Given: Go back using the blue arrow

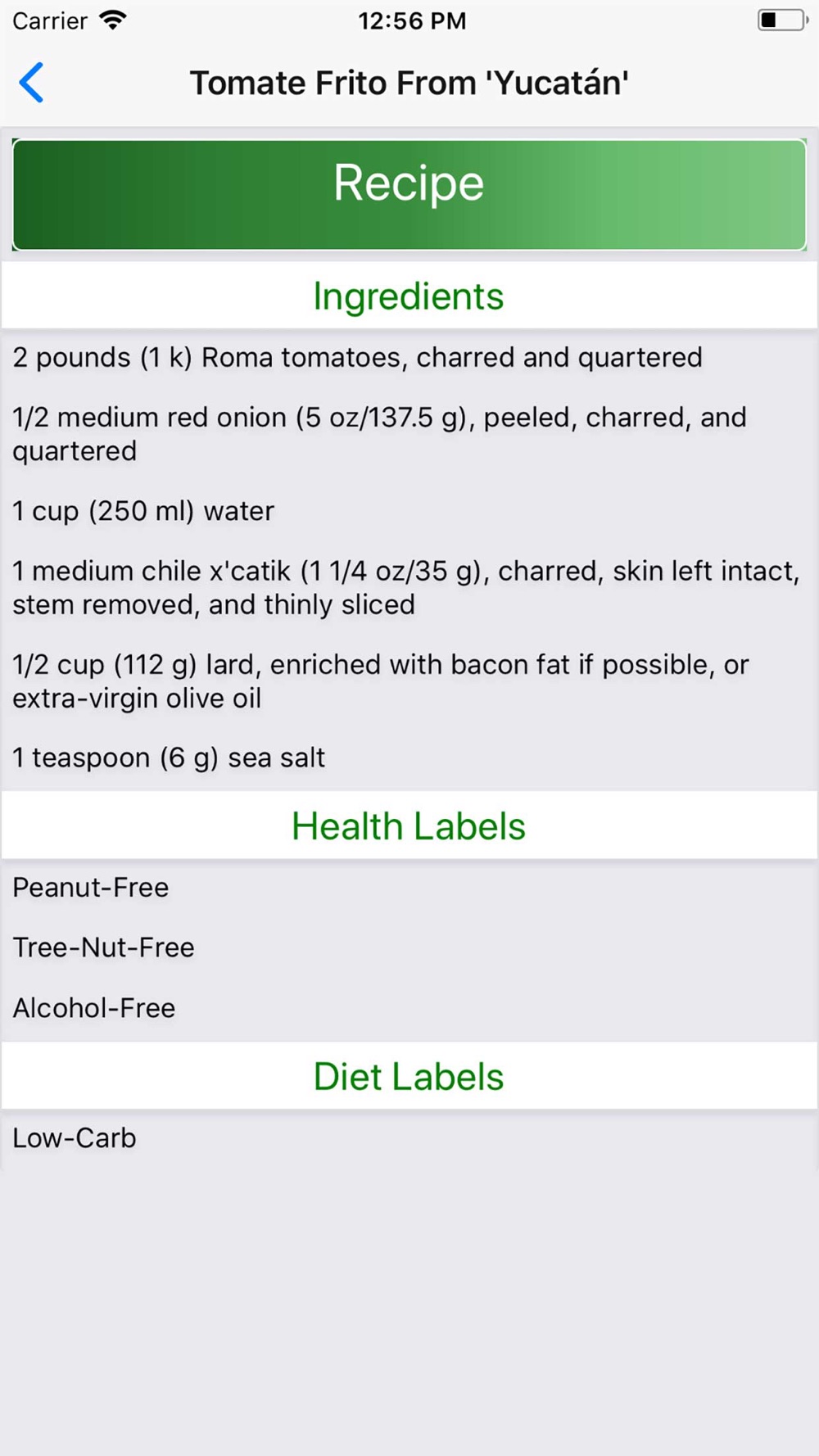Looking at the screenshot, I should (x=31, y=83).
